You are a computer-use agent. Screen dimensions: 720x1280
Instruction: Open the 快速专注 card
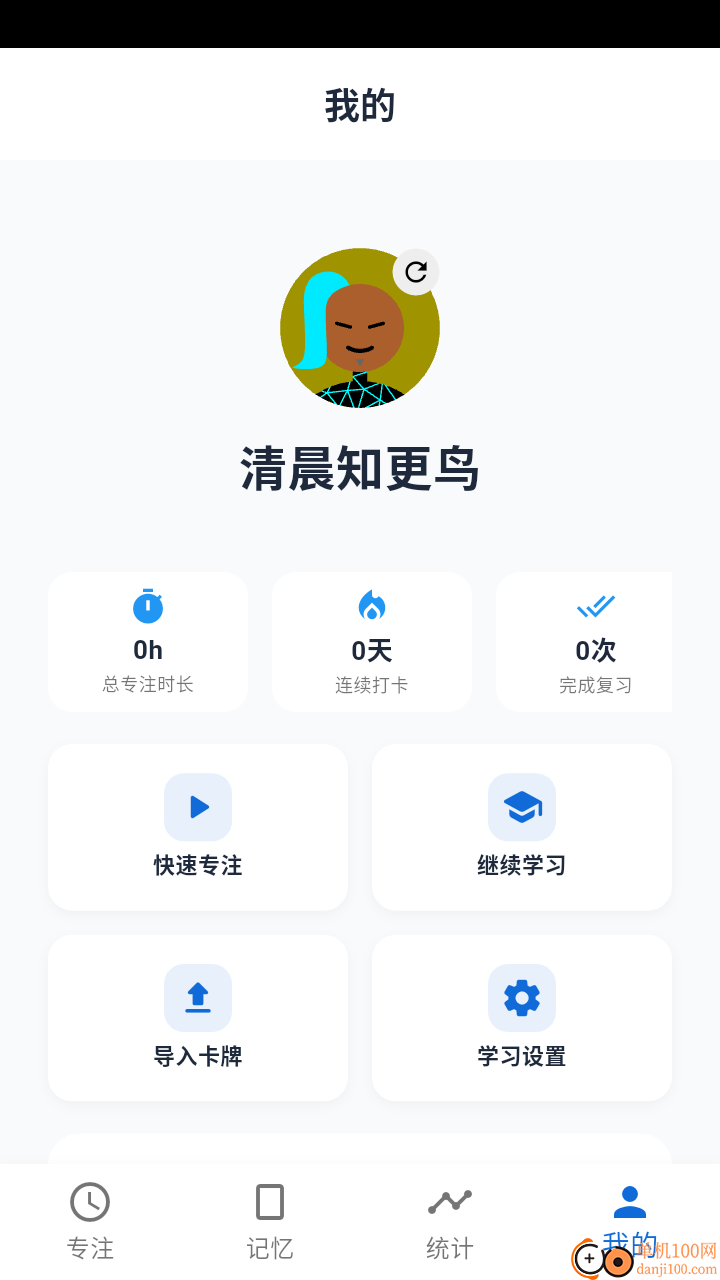click(x=197, y=827)
